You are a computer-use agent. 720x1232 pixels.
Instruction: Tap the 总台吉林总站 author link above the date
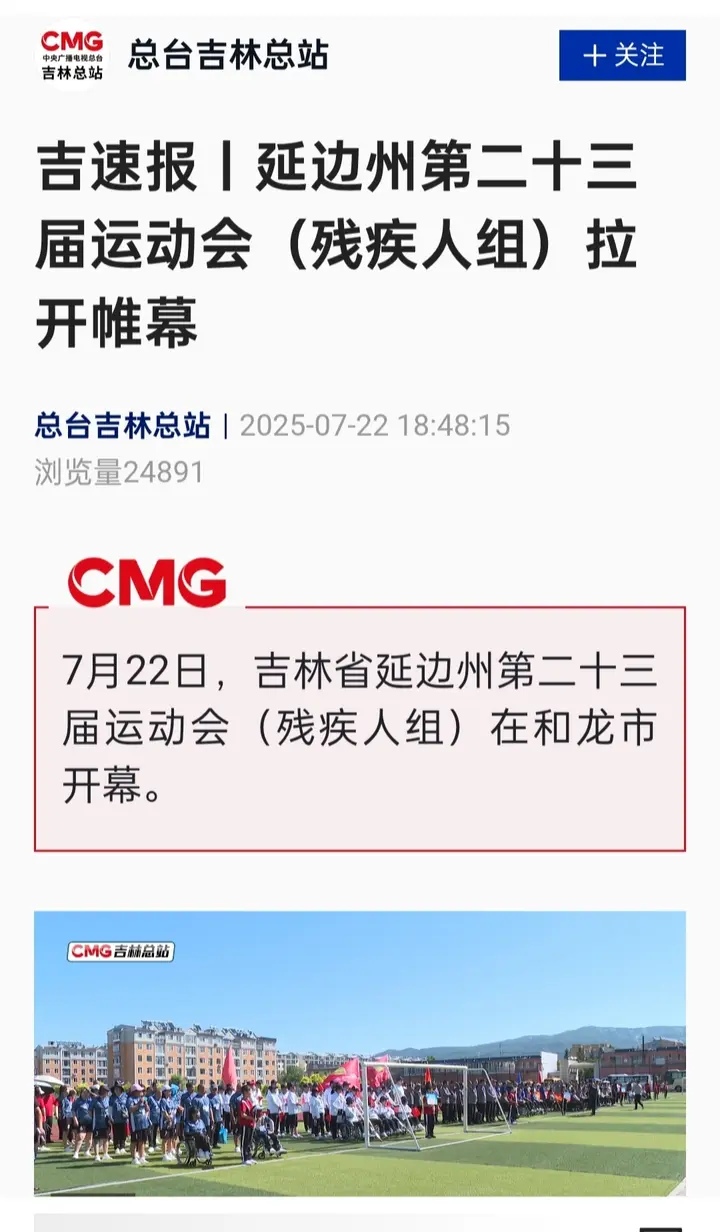click(123, 425)
